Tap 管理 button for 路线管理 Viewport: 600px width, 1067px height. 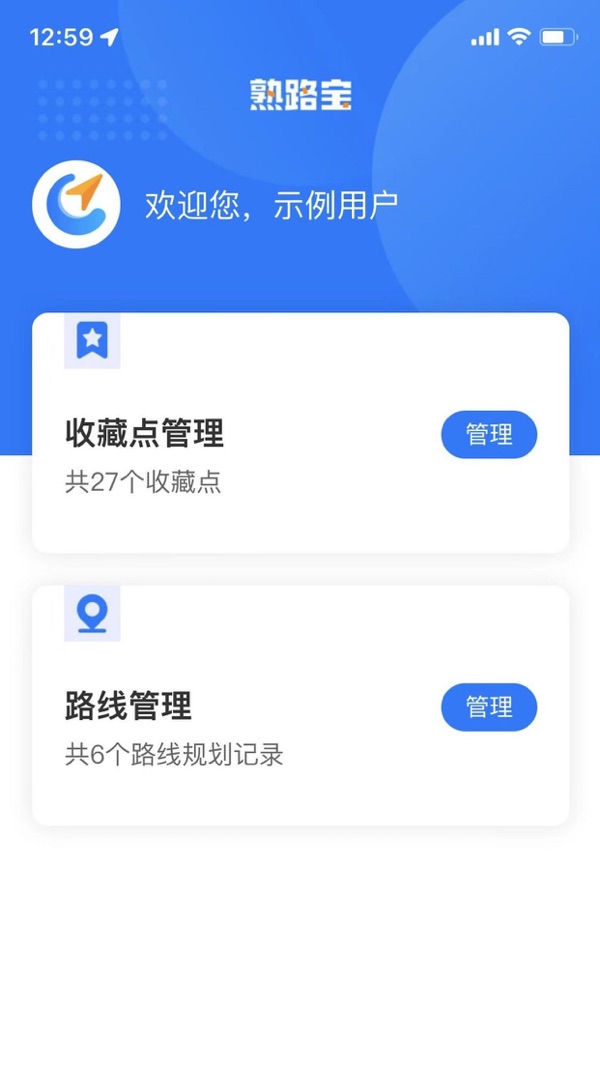(x=489, y=707)
